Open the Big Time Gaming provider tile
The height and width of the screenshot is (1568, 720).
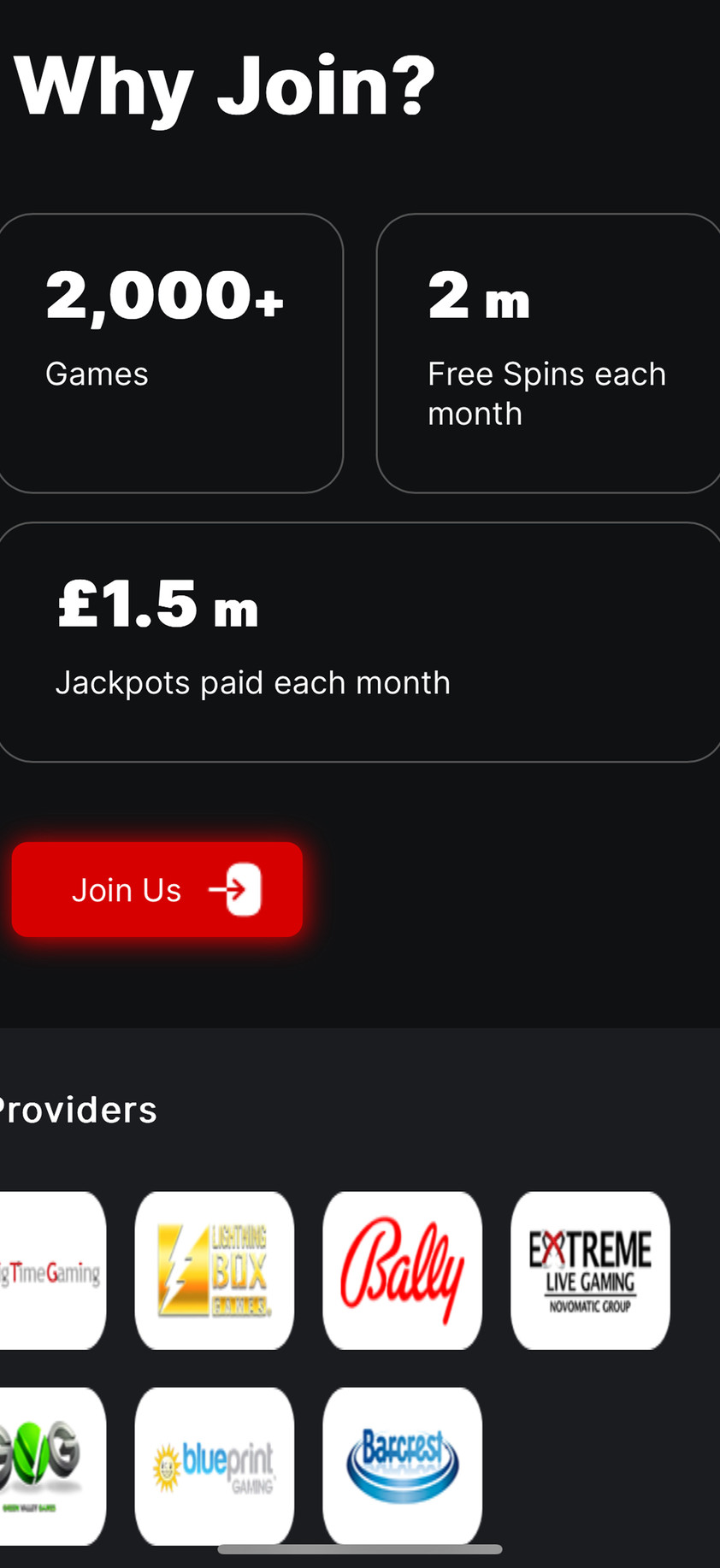51,1271
